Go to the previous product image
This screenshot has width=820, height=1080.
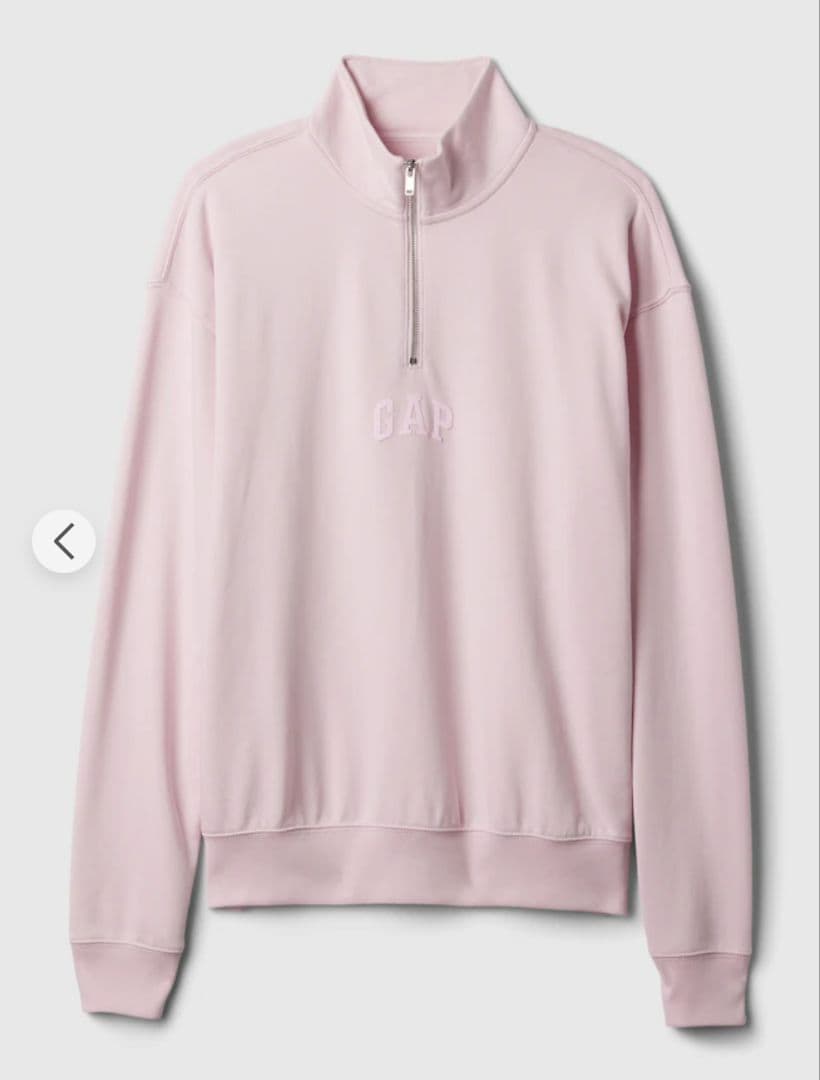64,541
